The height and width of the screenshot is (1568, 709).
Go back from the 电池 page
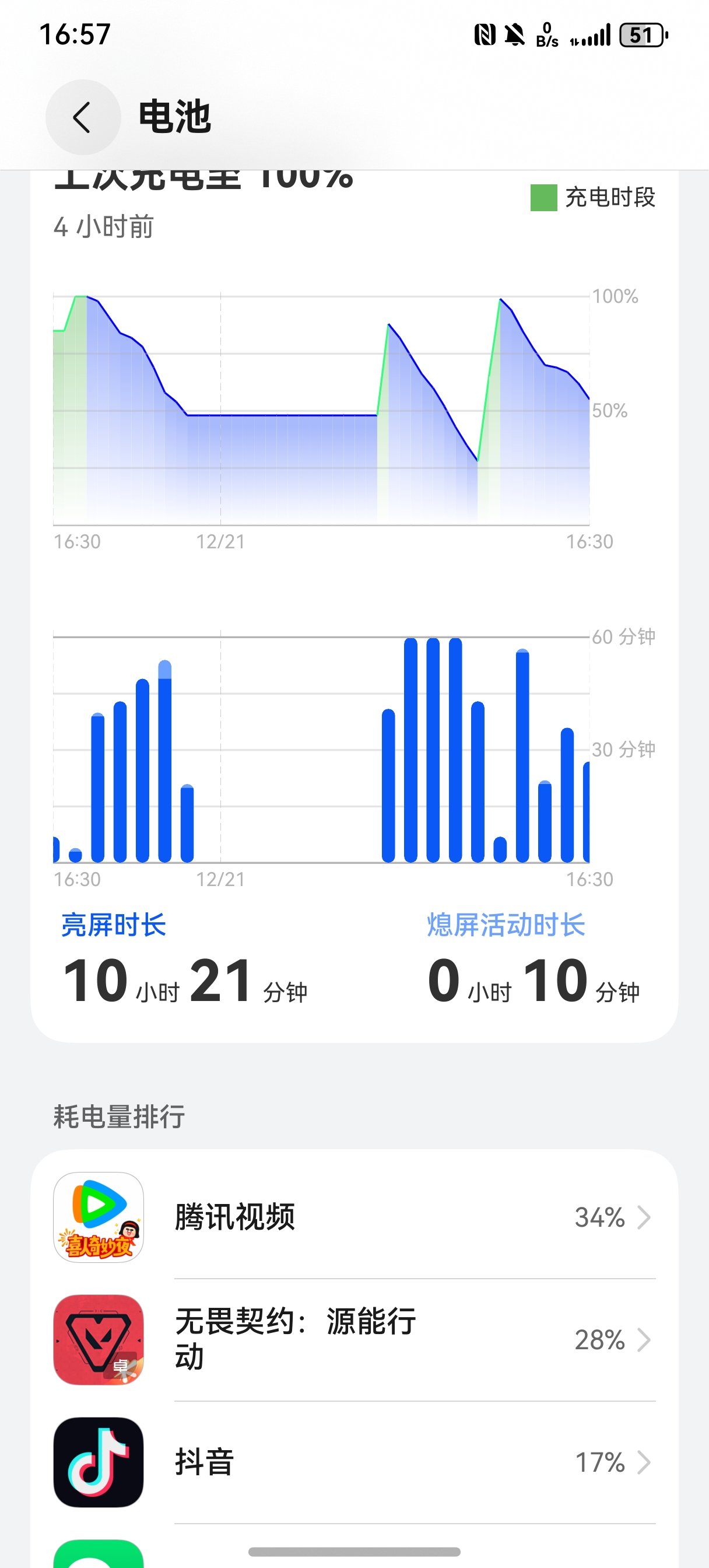pyautogui.click(x=83, y=117)
